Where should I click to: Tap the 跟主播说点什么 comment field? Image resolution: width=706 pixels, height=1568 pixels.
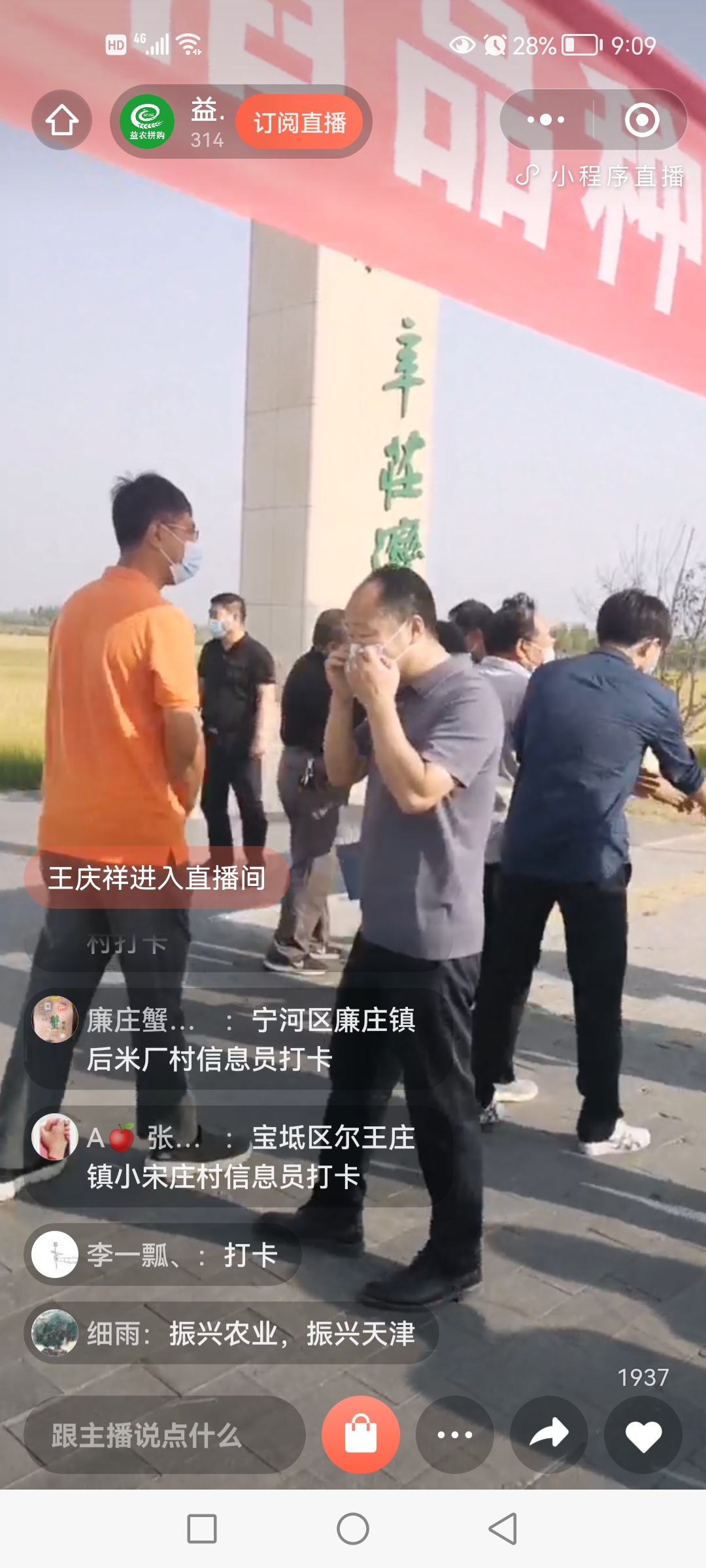pyautogui.click(x=165, y=1435)
